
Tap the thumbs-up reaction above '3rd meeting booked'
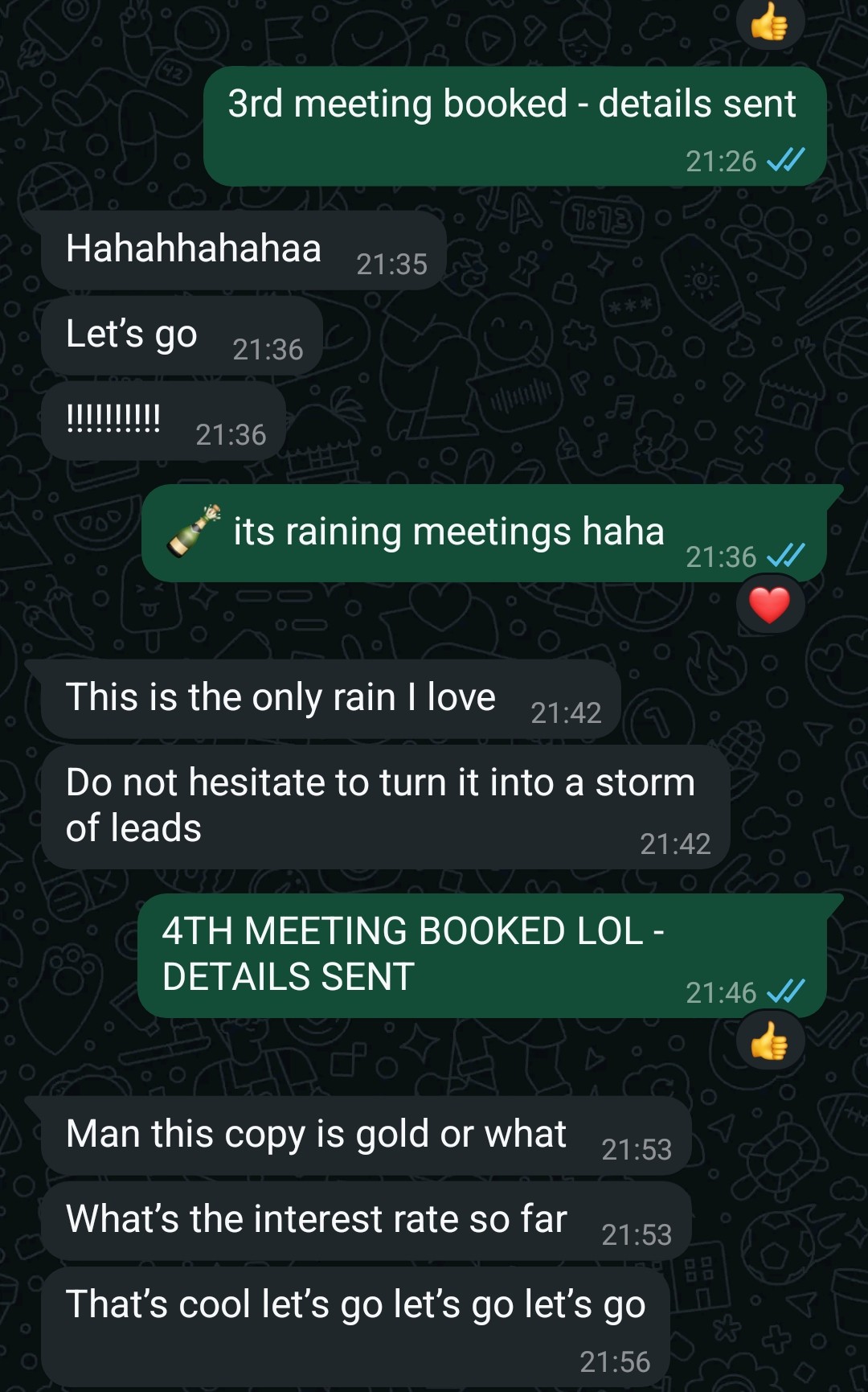point(769,24)
